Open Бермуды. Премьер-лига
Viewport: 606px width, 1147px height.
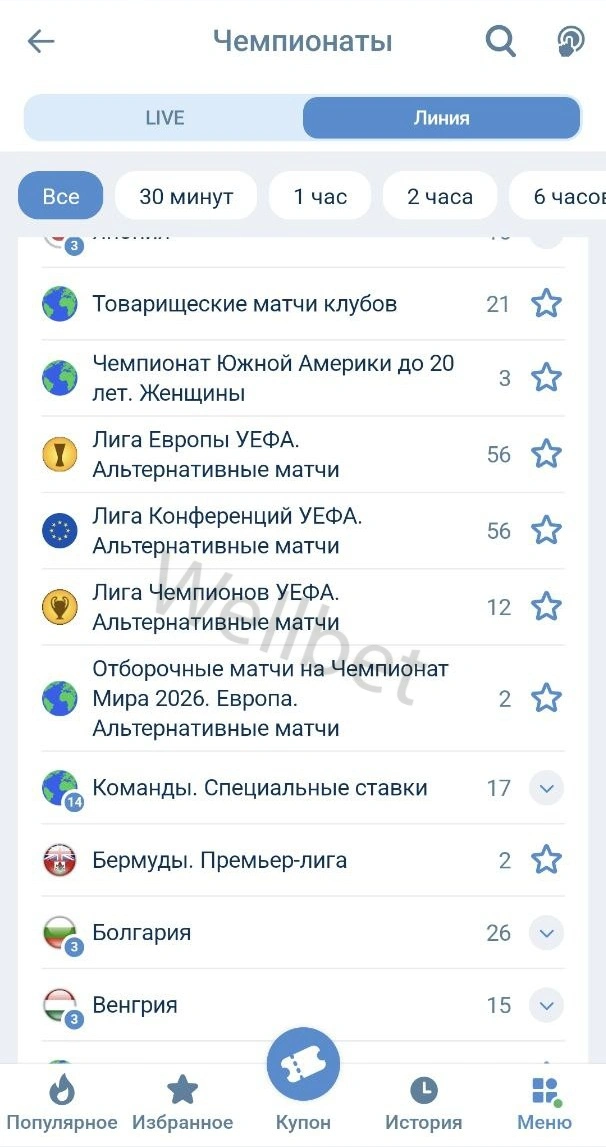pos(220,860)
